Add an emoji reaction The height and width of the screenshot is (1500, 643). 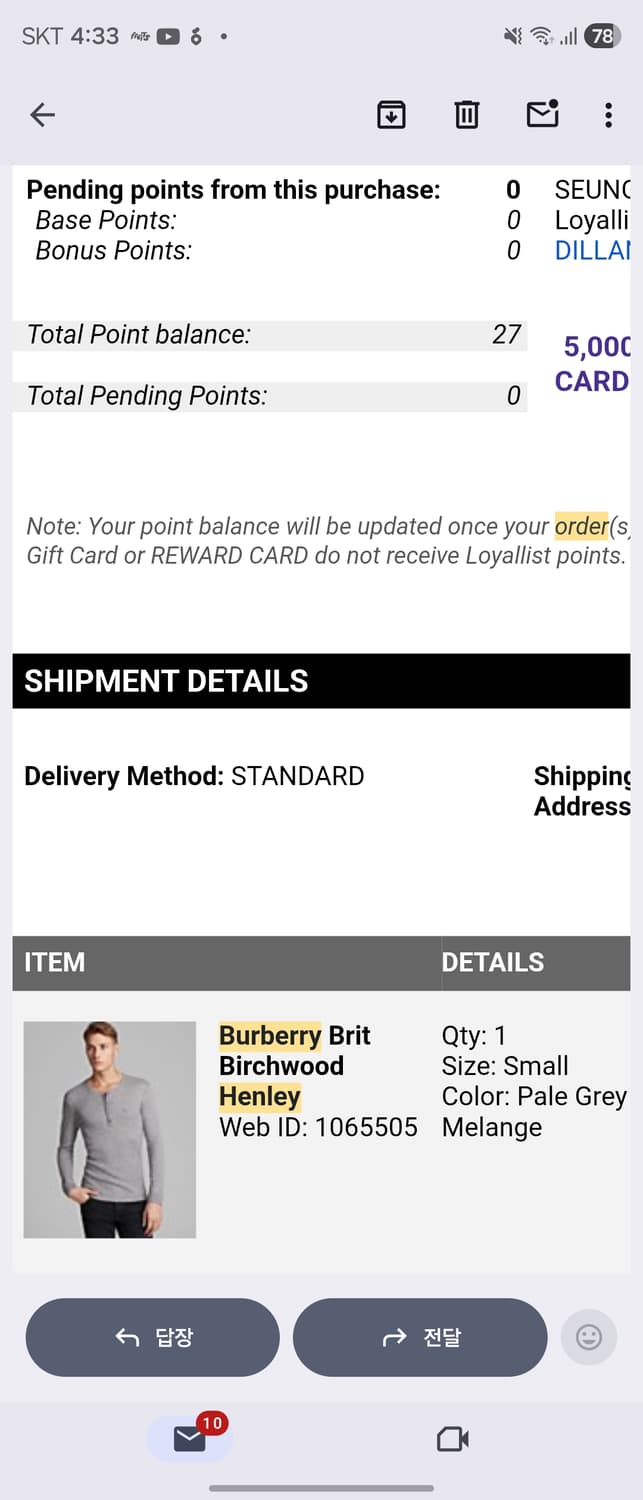589,1337
